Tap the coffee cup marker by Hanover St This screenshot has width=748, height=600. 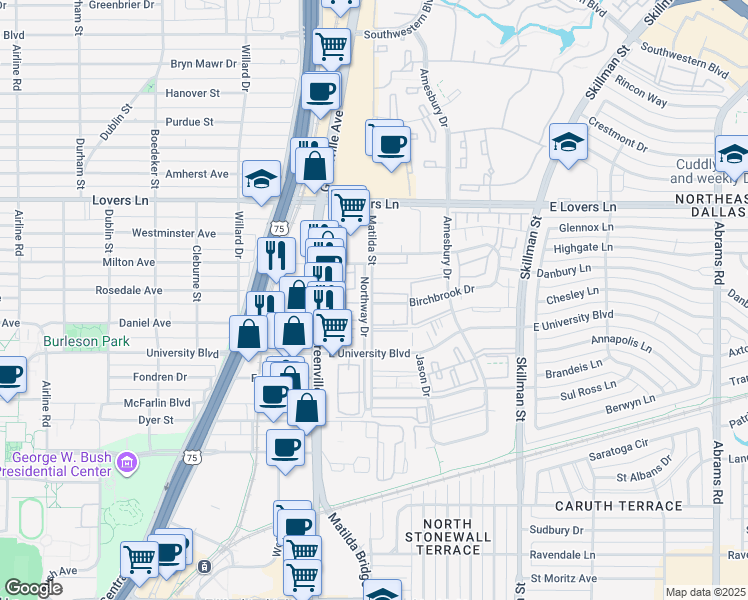pyautogui.click(x=320, y=91)
